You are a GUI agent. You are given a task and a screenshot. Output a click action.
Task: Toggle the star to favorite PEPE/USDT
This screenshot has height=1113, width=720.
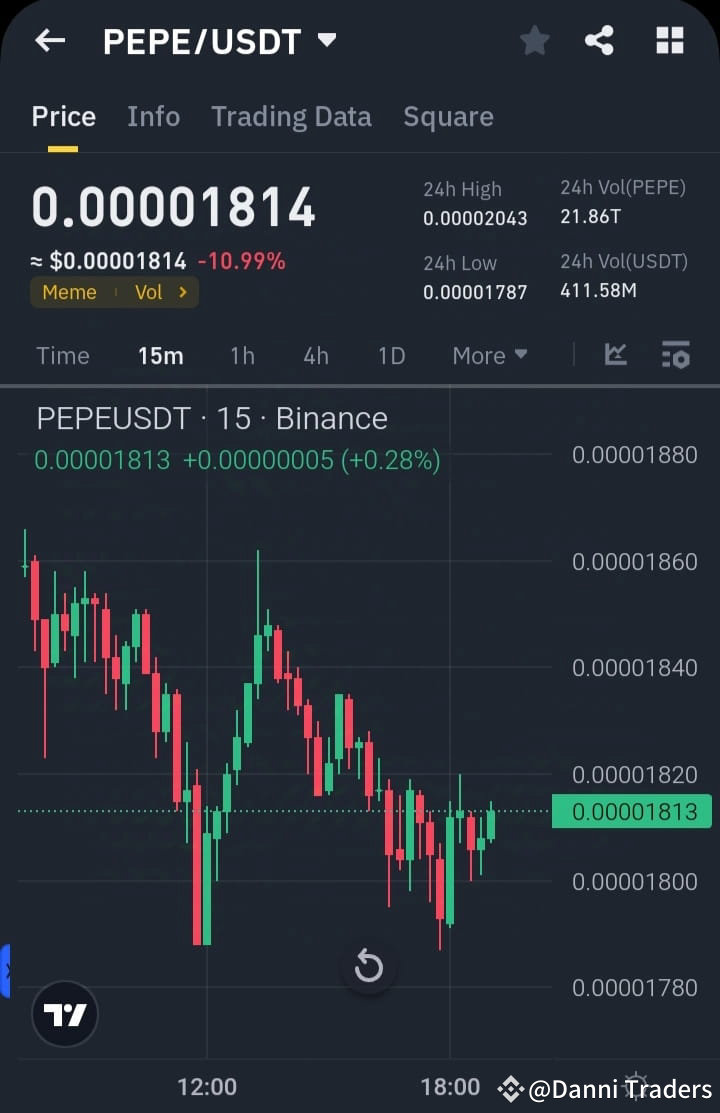click(534, 40)
